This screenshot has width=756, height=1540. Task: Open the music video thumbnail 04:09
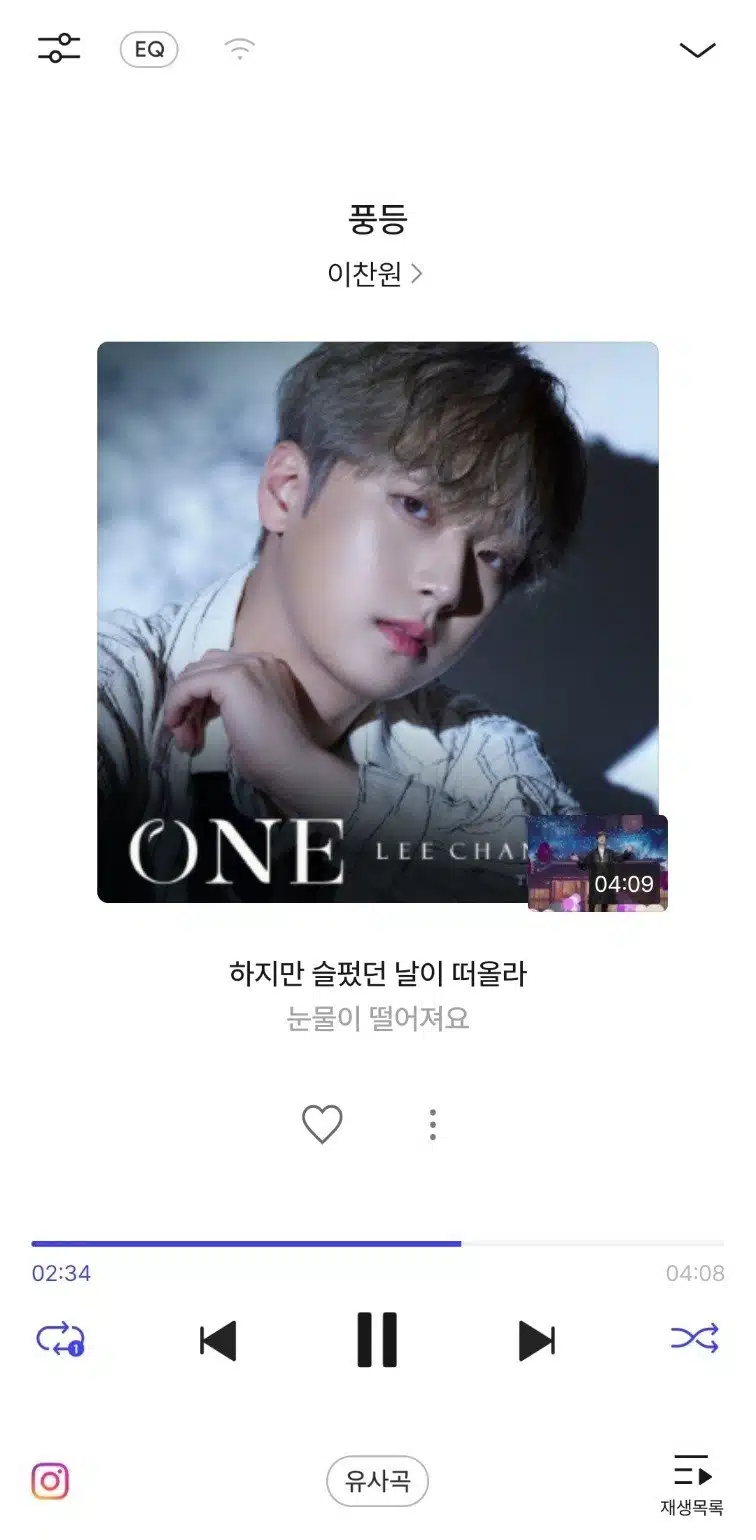[598, 863]
